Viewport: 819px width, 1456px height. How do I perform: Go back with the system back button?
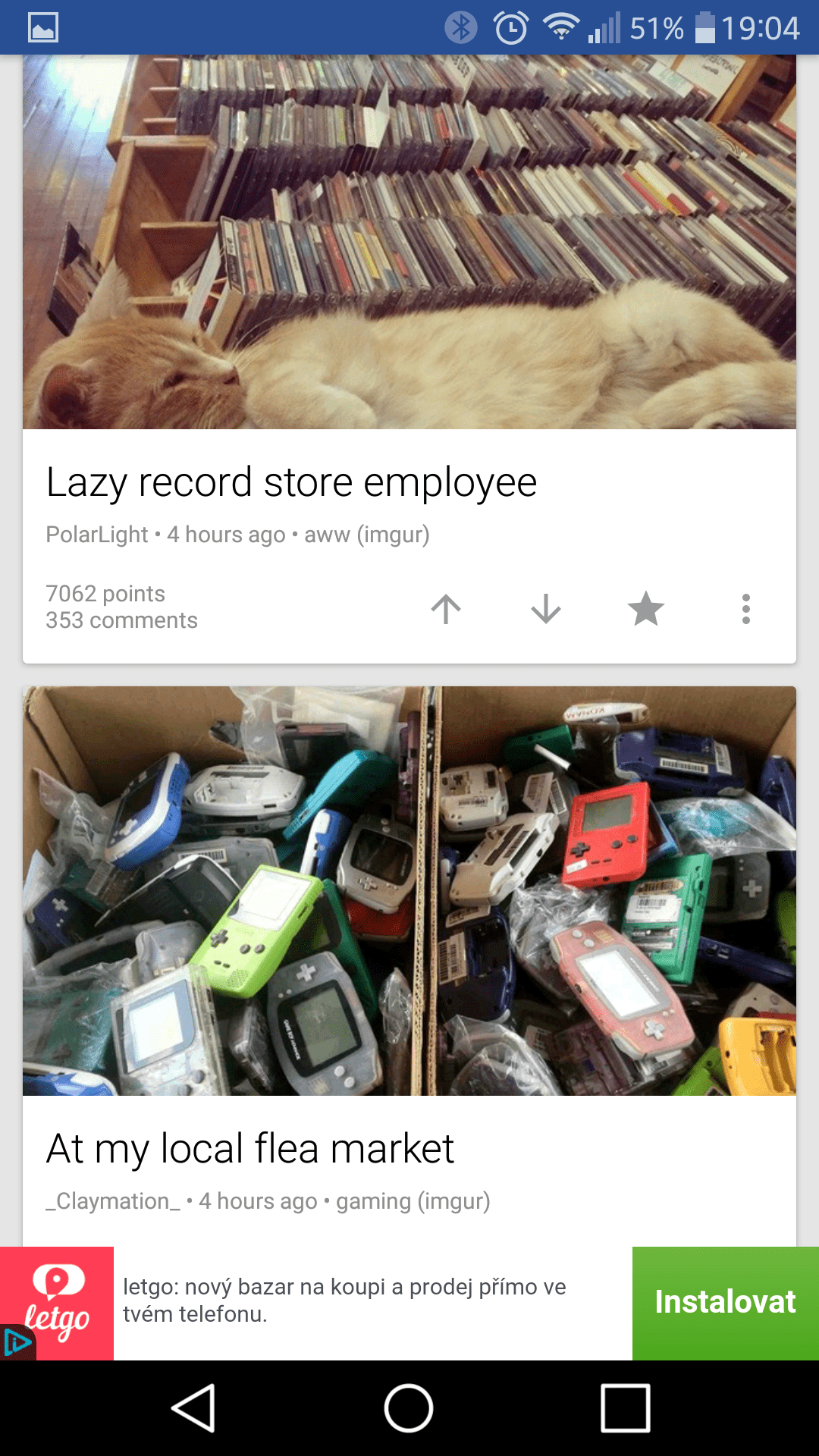click(193, 1408)
